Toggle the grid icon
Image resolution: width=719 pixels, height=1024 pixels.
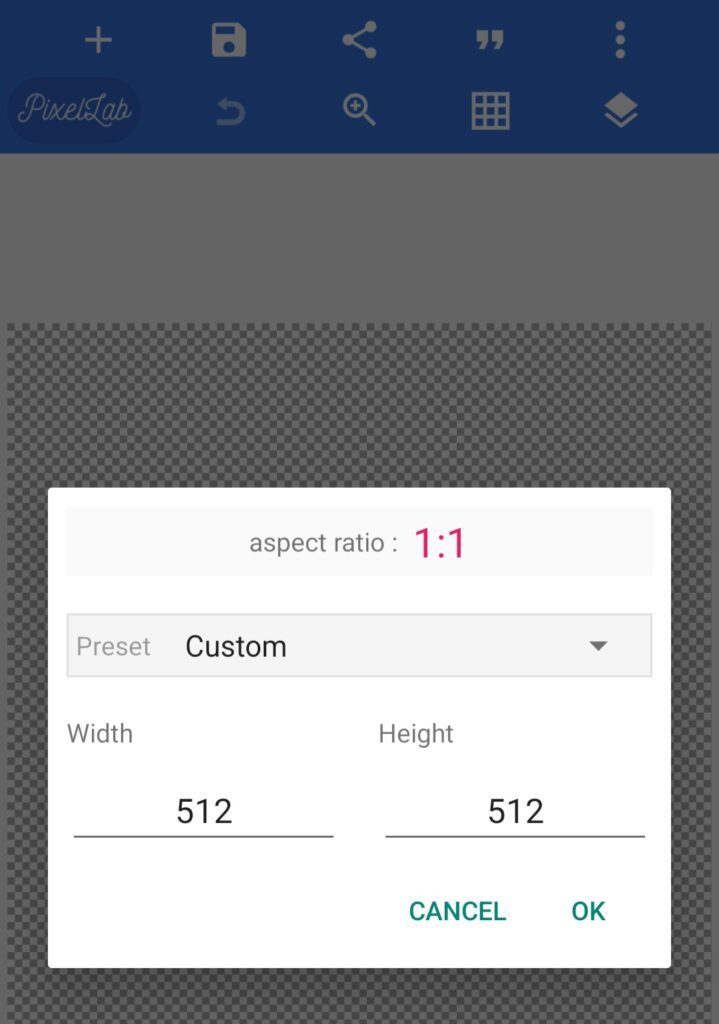pos(490,111)
